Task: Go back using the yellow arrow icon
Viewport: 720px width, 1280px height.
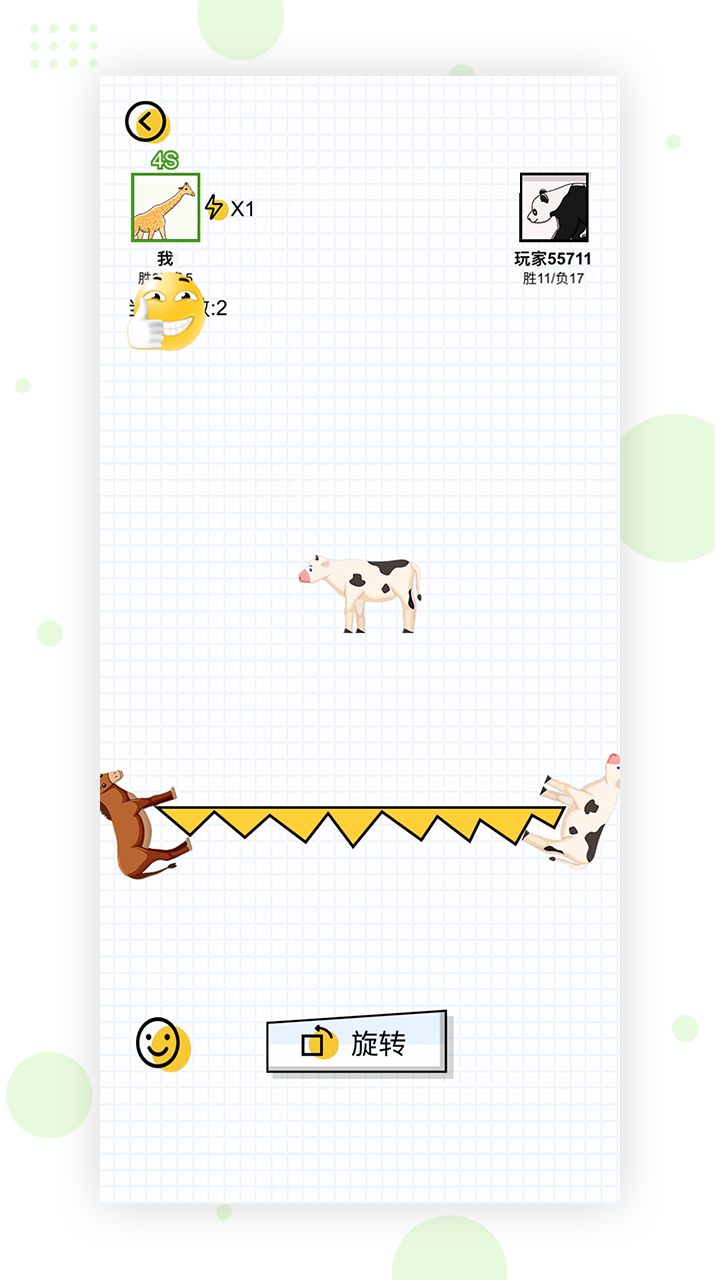Action: pyautogui.click(x=146, y=123)
